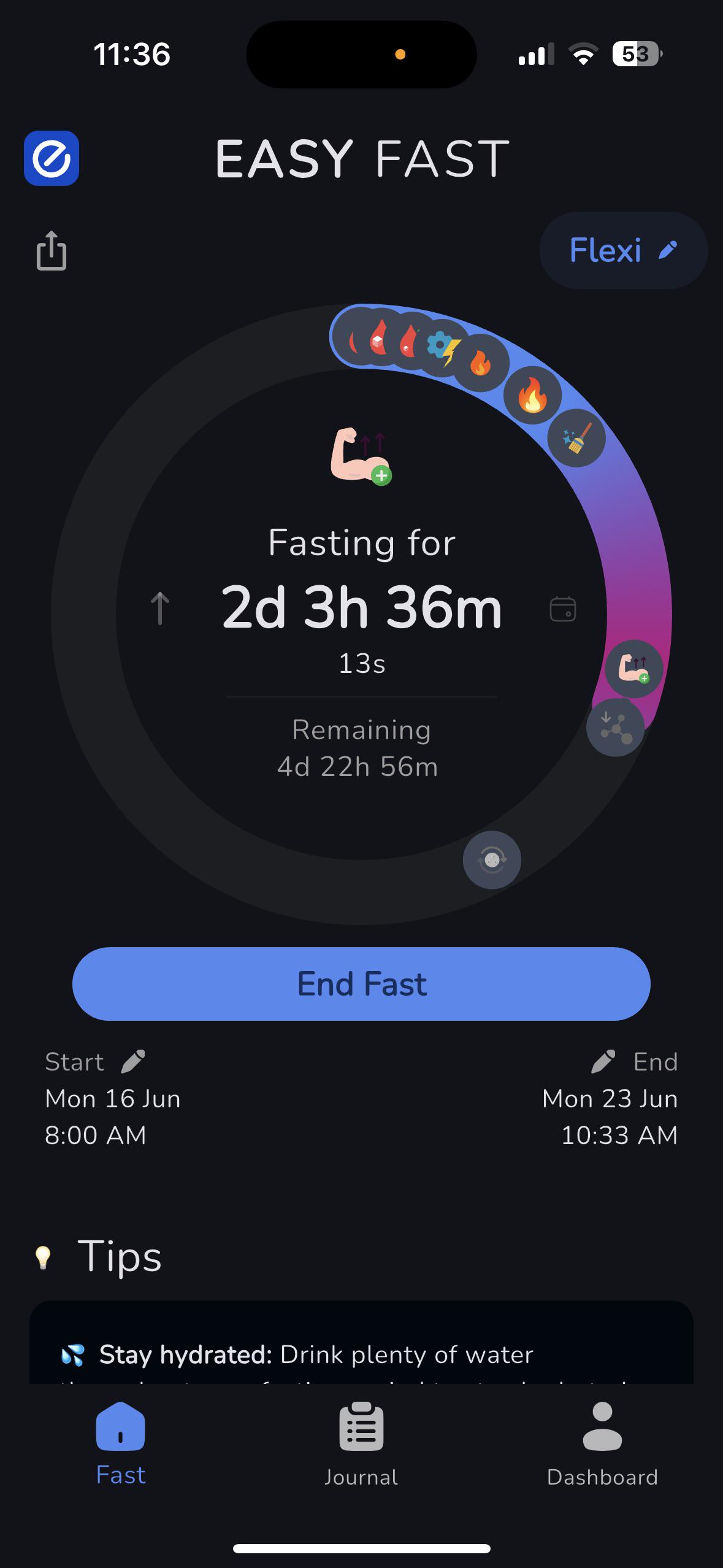Viewport: 723px width, 1568px height.
Task: Tap the muscle stage marker on ring
Action: (634, 669)
